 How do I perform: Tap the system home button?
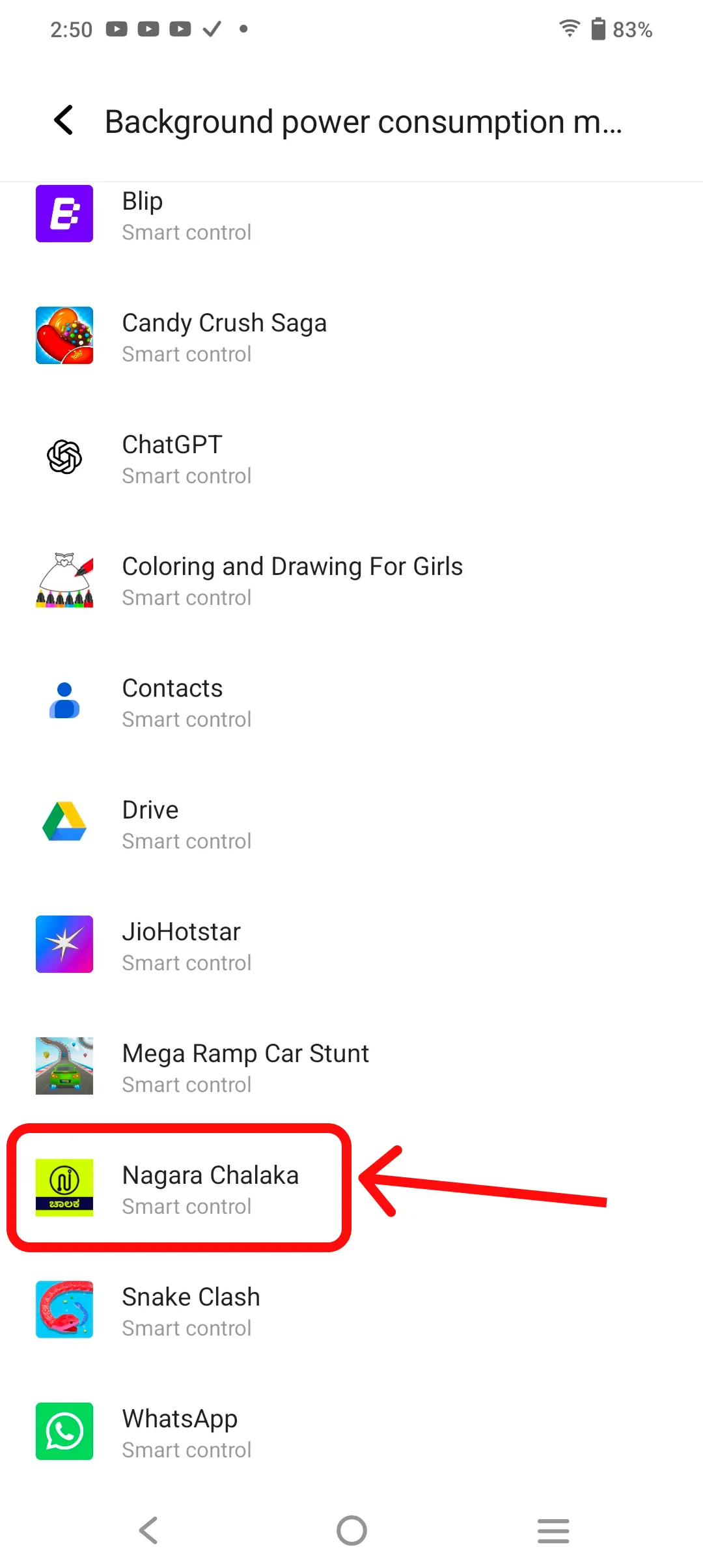click(351, 1530)
